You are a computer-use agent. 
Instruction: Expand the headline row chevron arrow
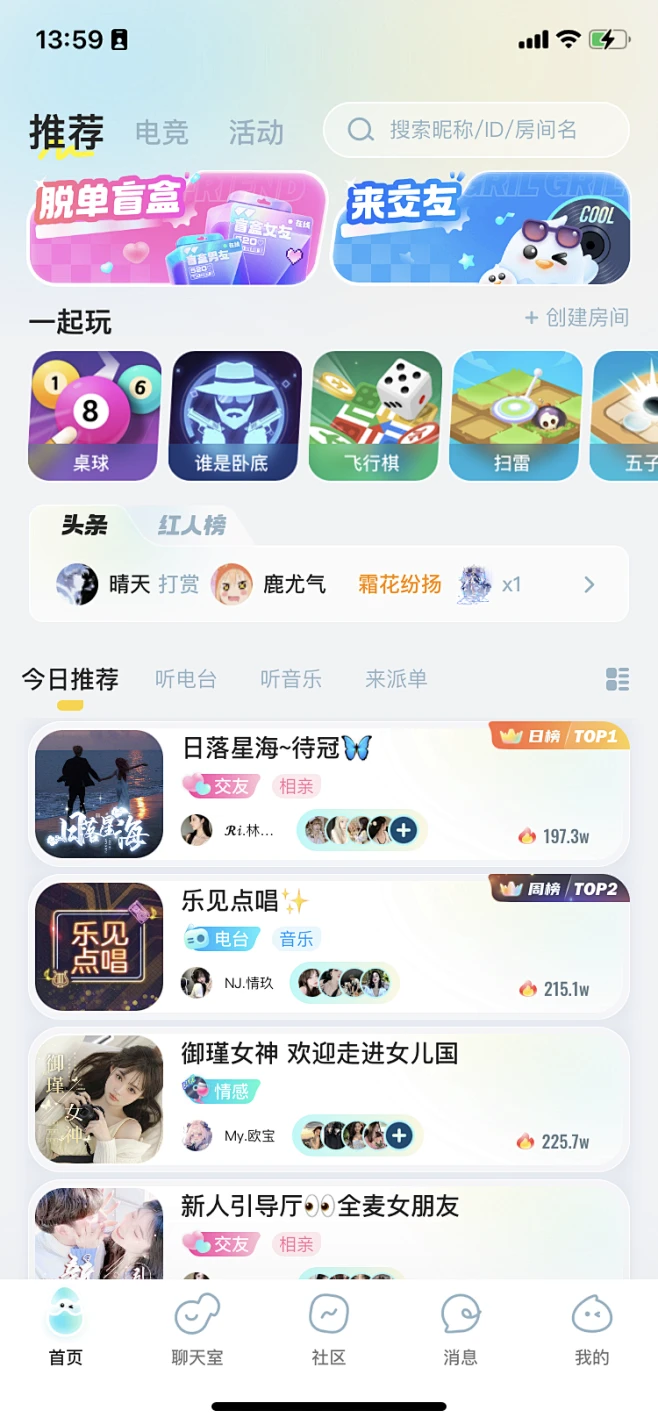pyautogui.click(x=589, y=585)
